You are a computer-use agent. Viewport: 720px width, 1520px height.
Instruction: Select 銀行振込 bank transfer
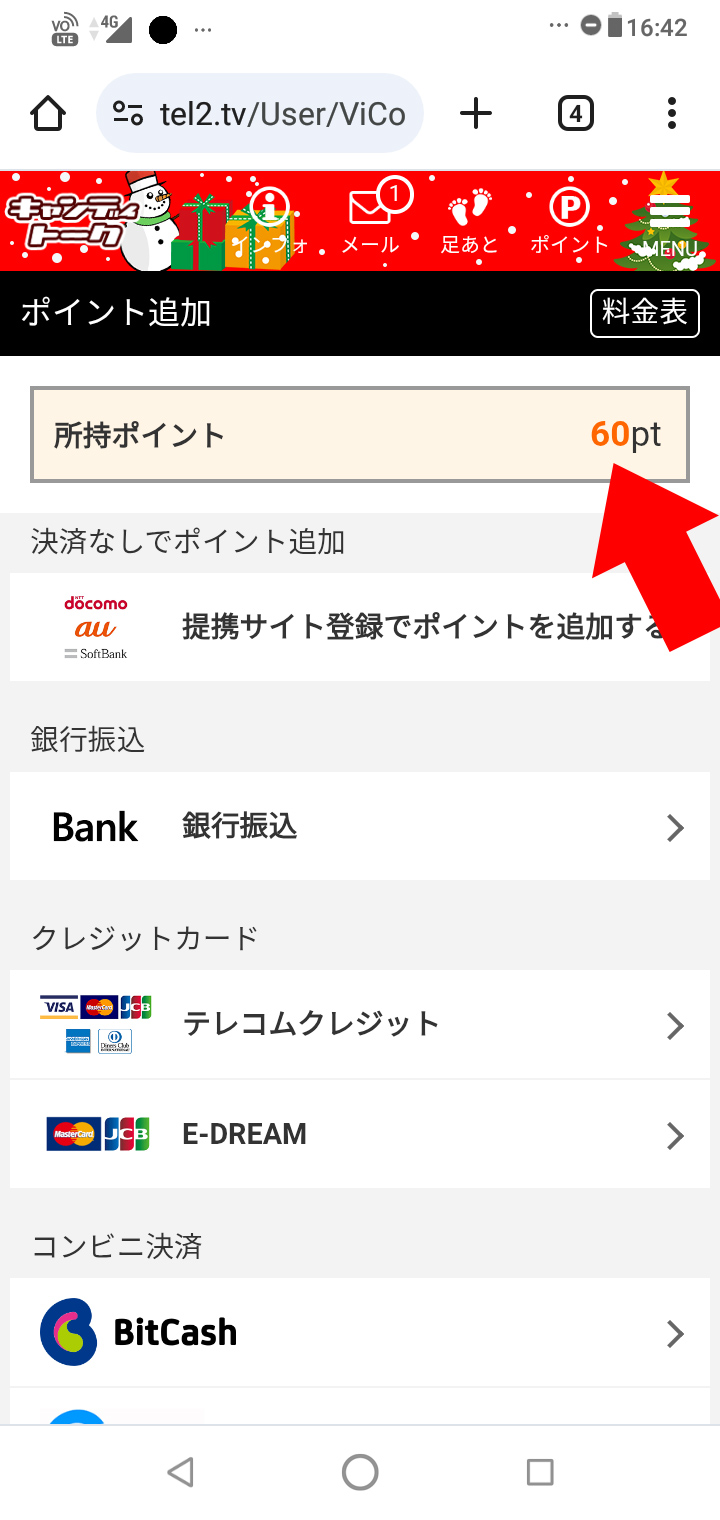click(x=360, y=826)
